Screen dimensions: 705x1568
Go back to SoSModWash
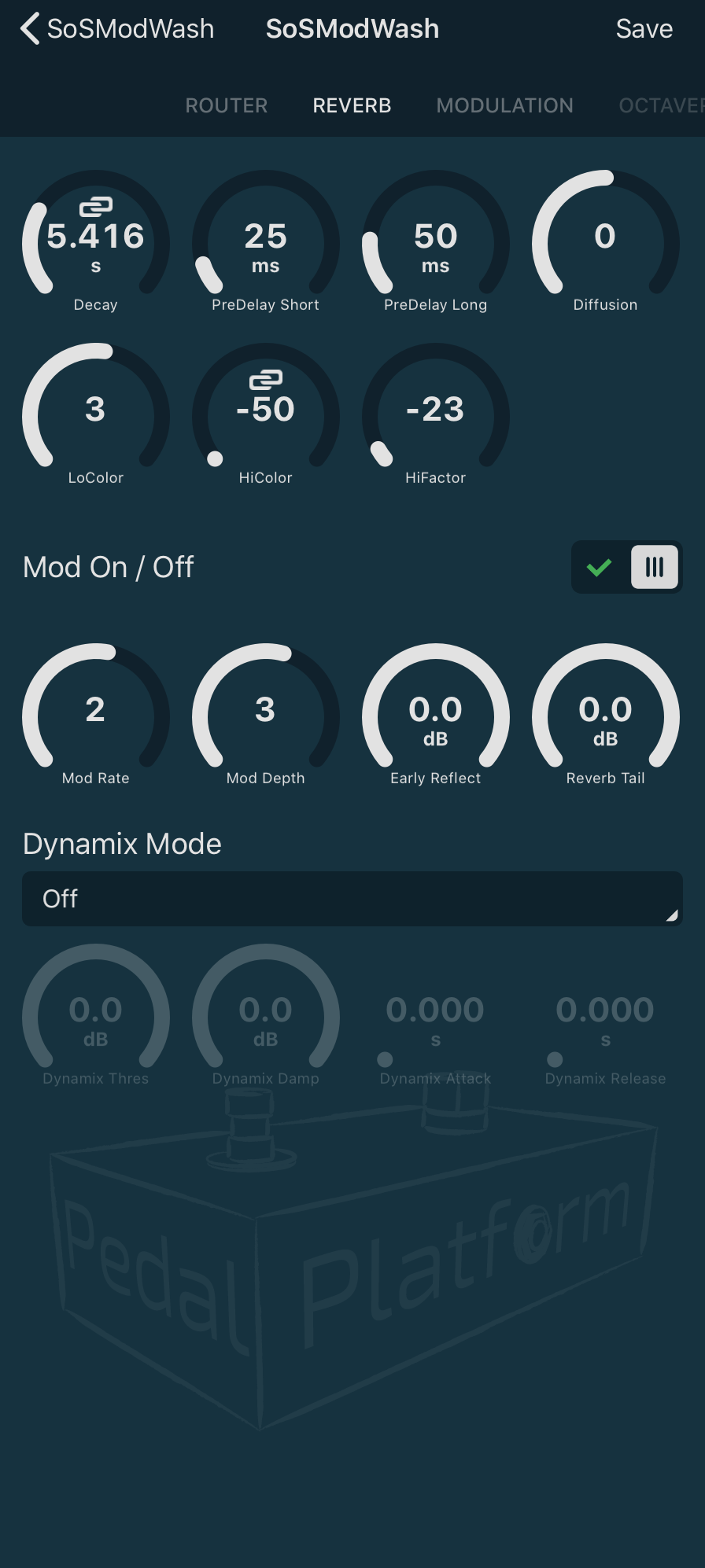[x=118, y=29]
